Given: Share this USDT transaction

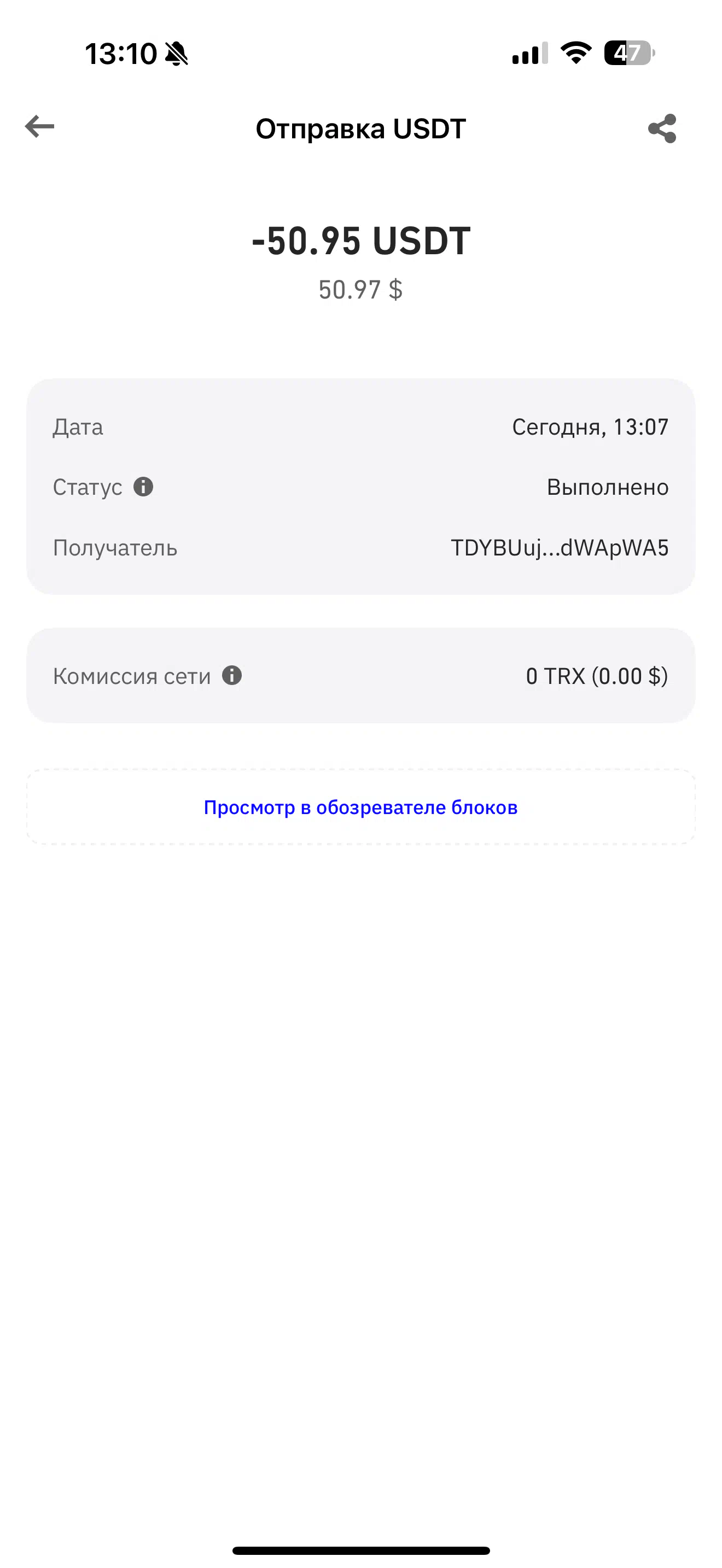Looking at the screenshot, I should tap(662, 128).
